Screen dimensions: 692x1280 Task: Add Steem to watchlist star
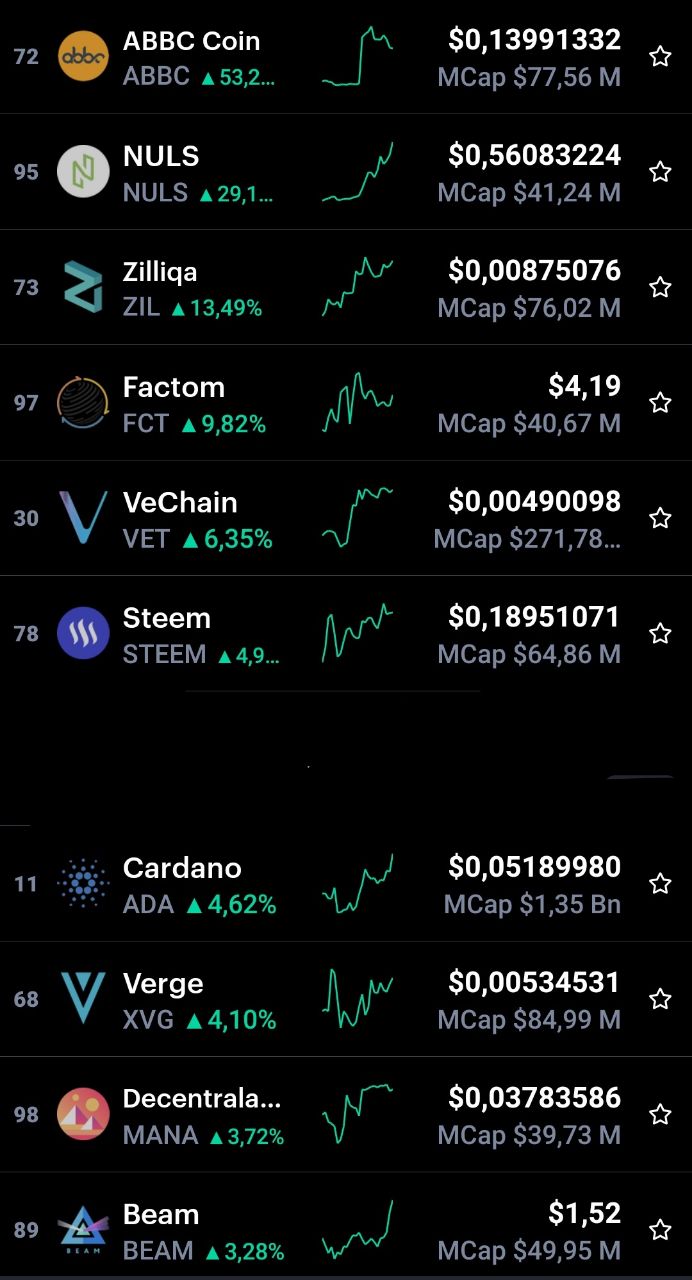click(x=660, y=633)
